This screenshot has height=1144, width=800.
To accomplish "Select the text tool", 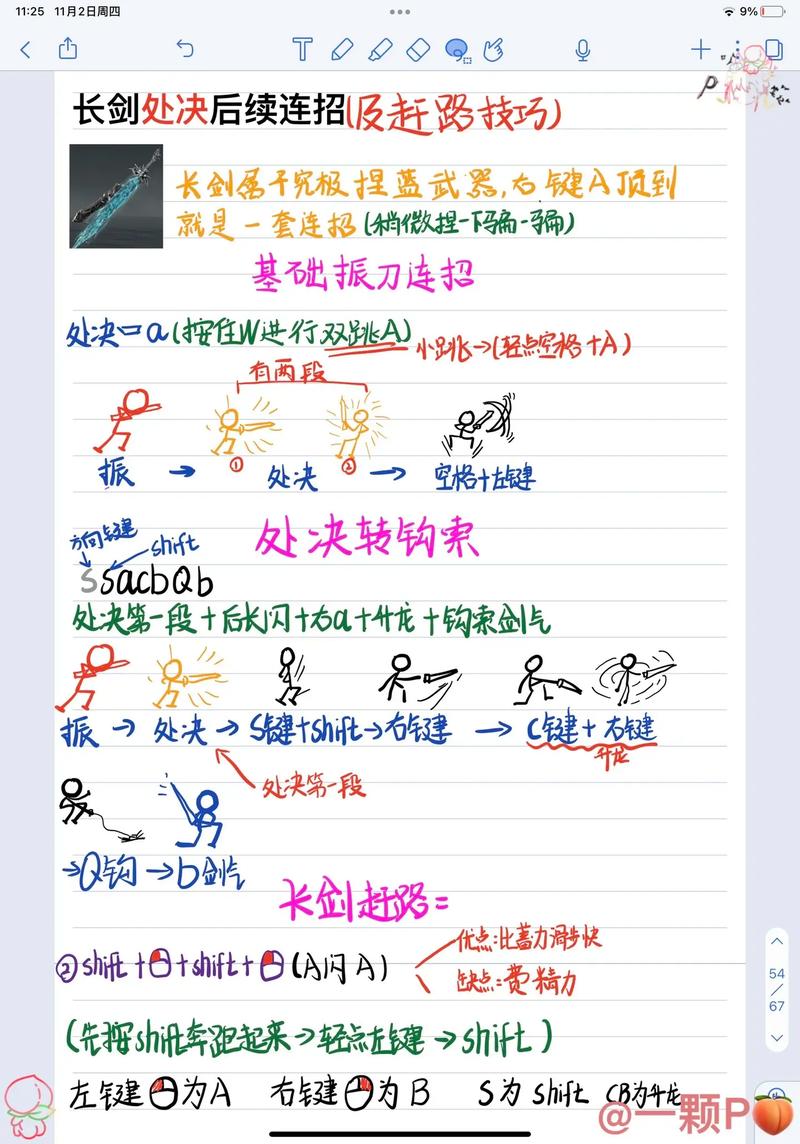I will (x=302, y=49).
